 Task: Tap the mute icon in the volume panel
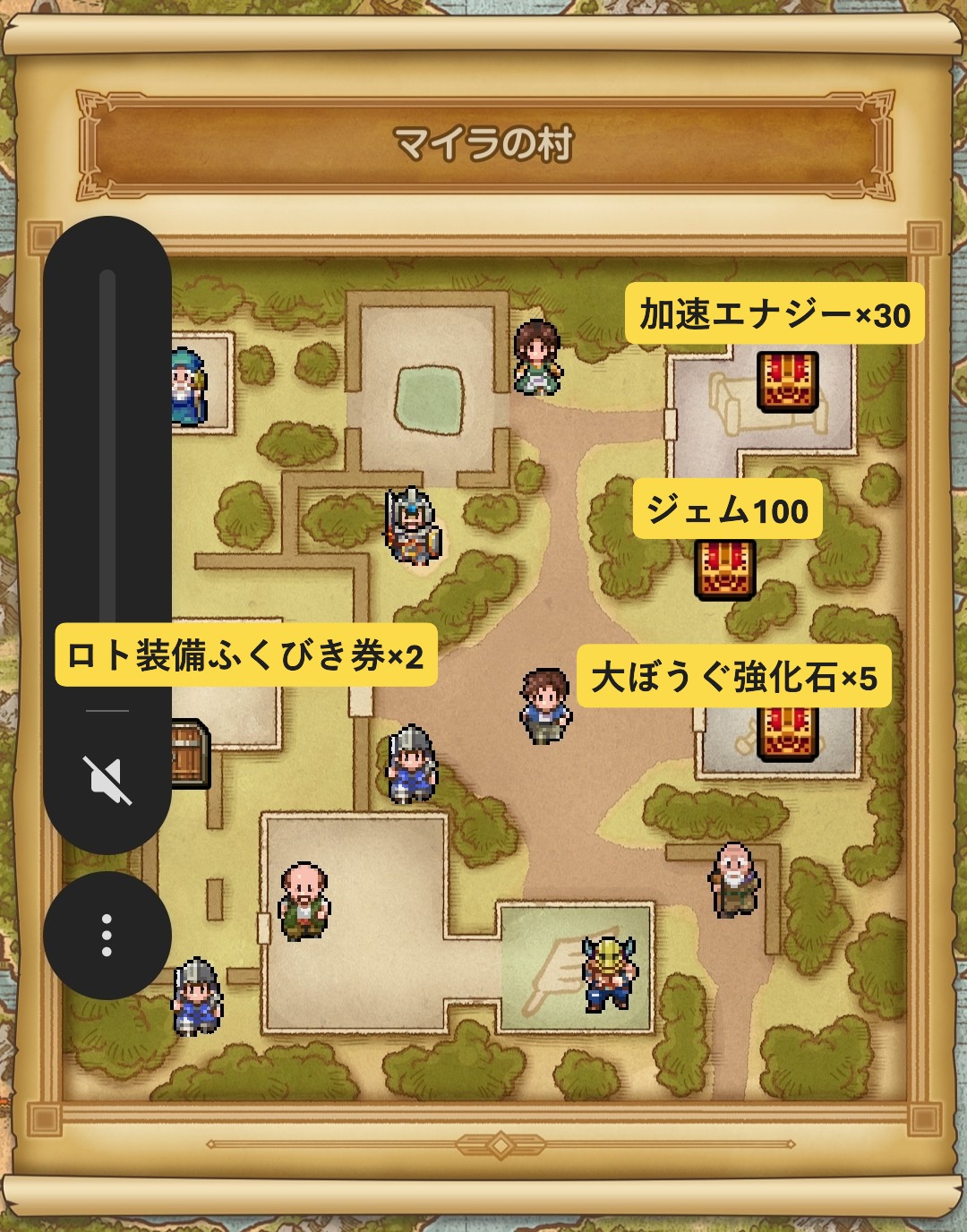click(107, 778)
